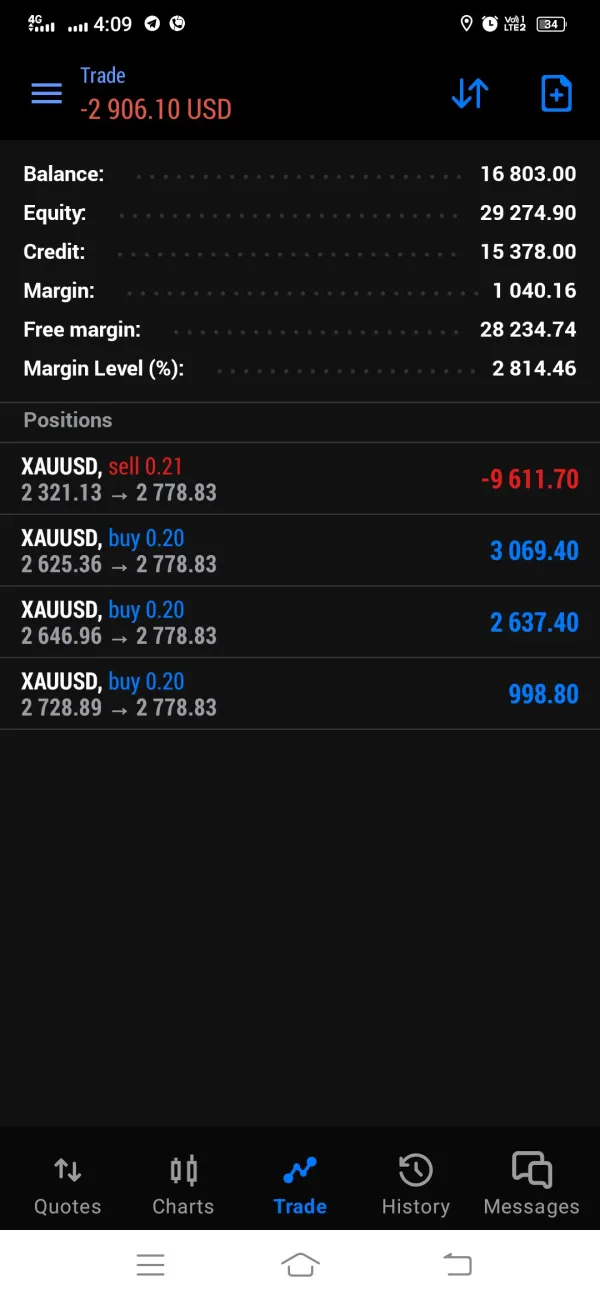Switch to the Charts tab
600x1300 pixels.
tap(183, 1185)
